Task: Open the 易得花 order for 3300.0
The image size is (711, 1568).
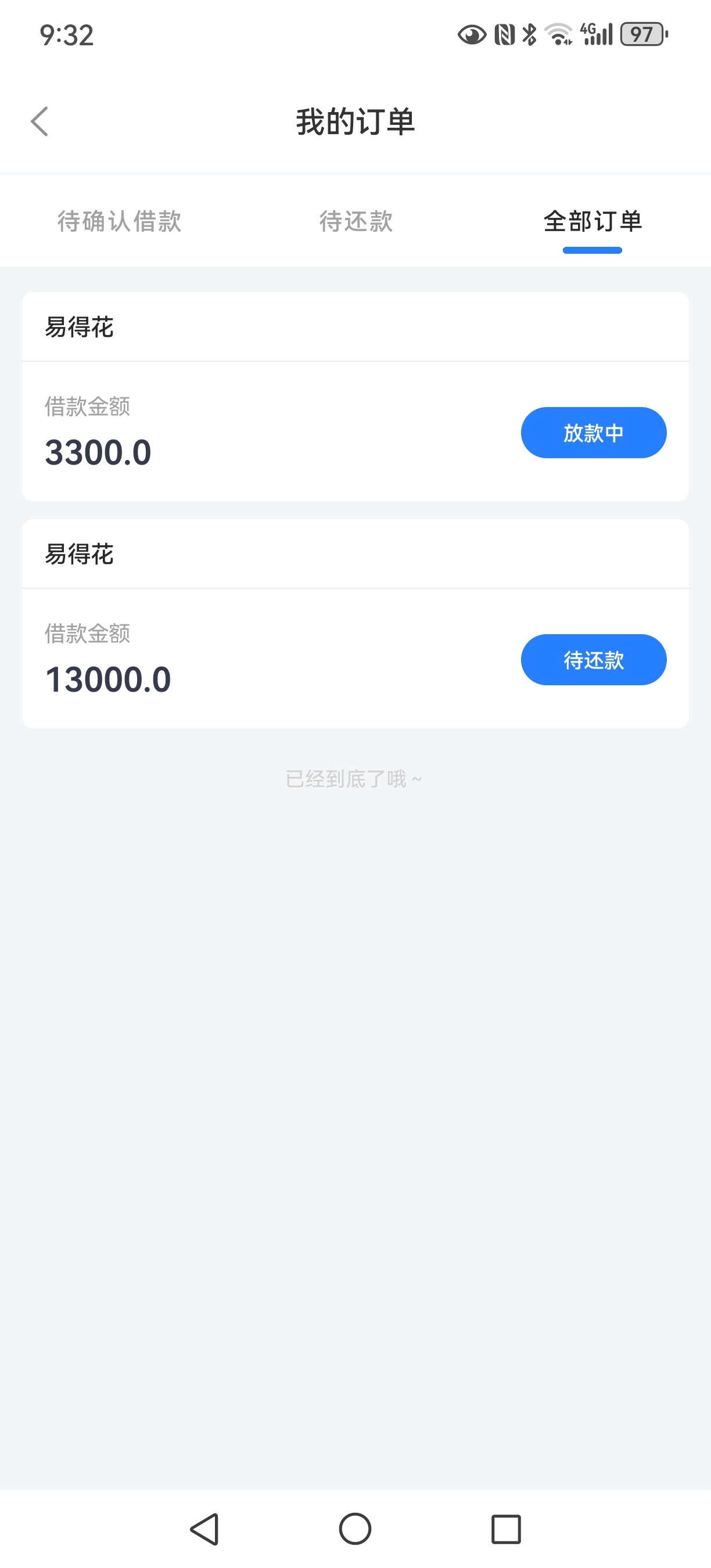Action: (355, 397)
